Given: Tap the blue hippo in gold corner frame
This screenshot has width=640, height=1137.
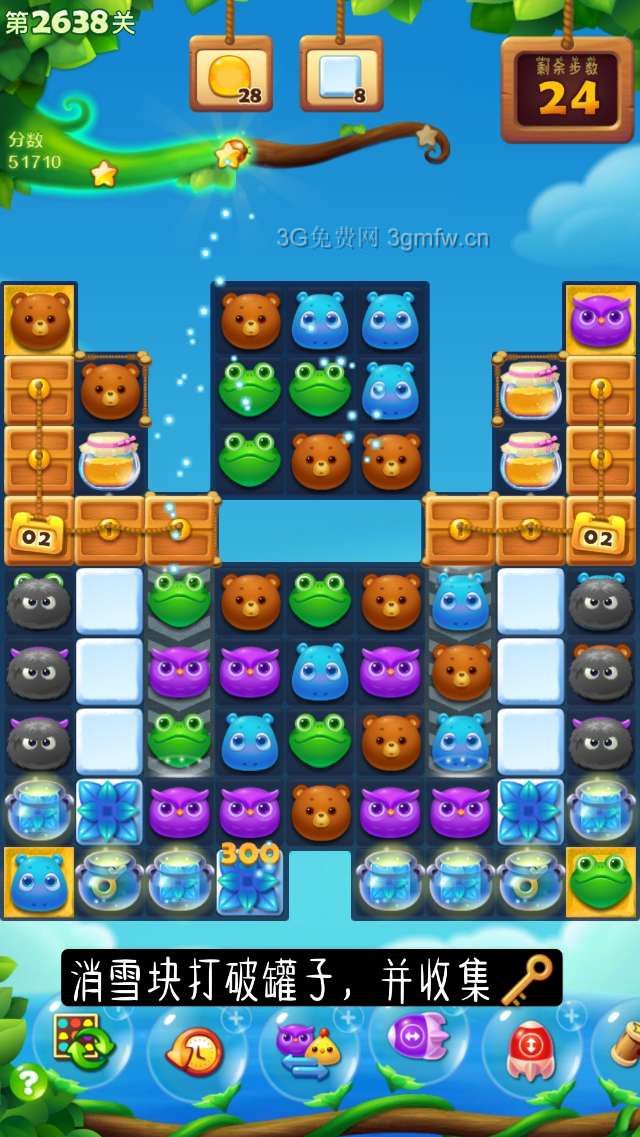Looking at the screenshot, I should [x=38, y=882].
